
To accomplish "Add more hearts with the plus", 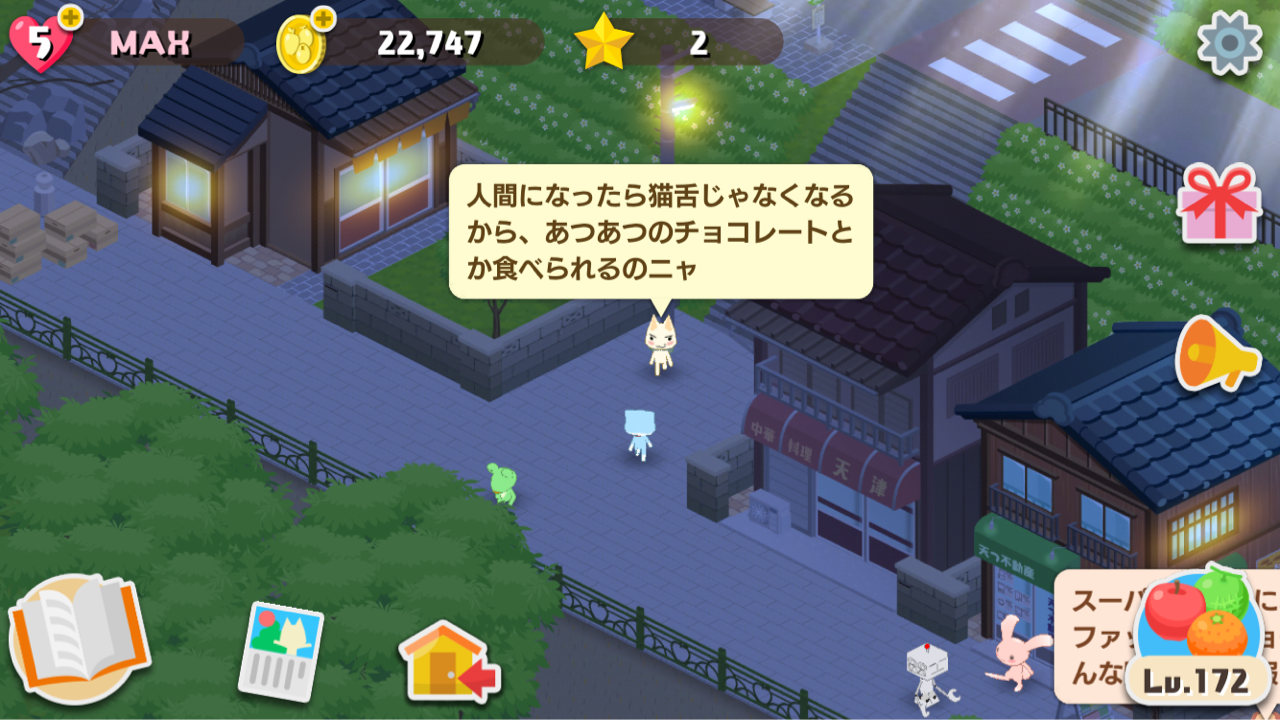I will pos(70,18).
